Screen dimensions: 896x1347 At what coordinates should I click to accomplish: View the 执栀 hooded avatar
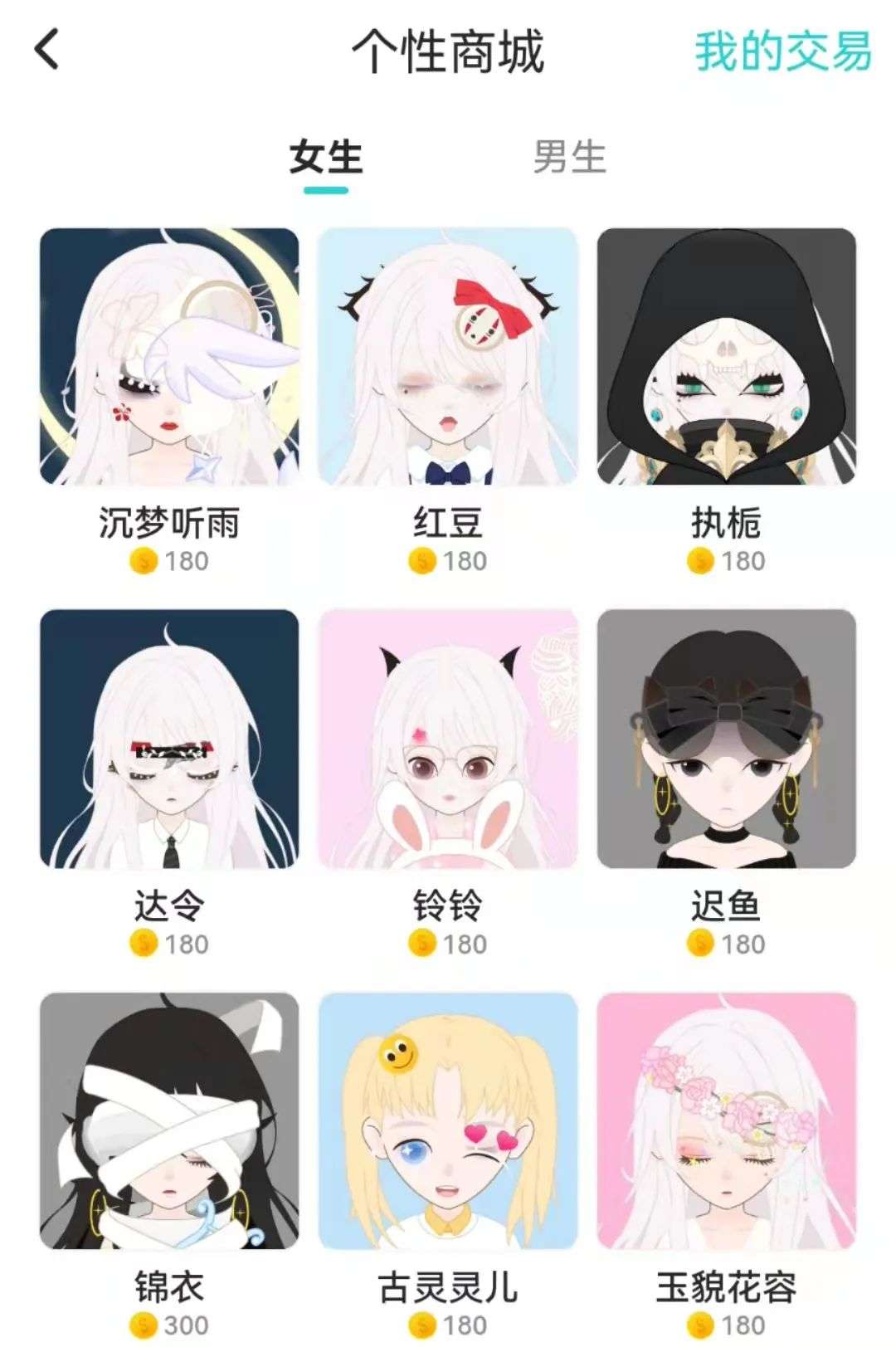[x=726, y=357]
